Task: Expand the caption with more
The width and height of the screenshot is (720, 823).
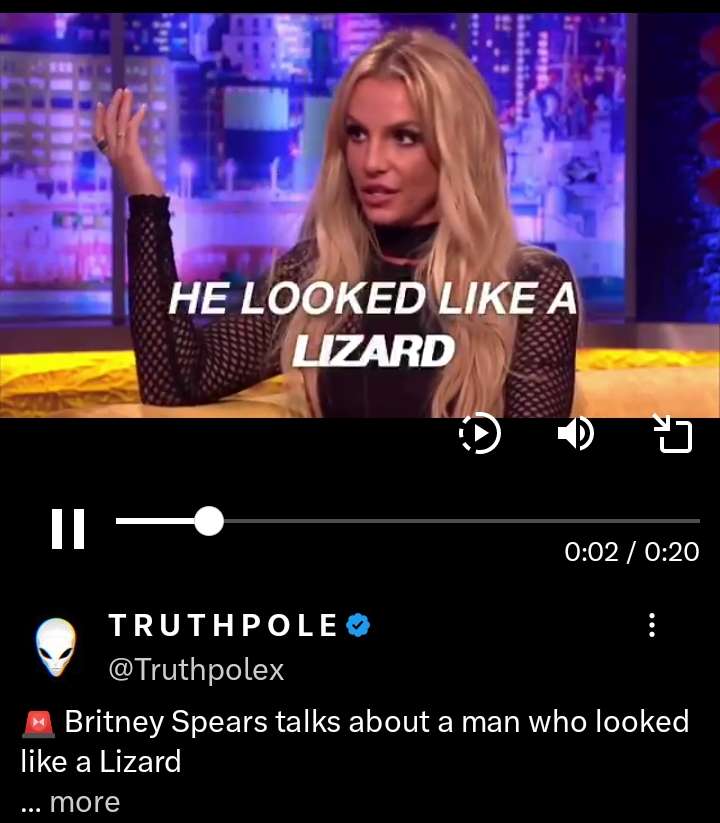Action: tap(84, 802)
